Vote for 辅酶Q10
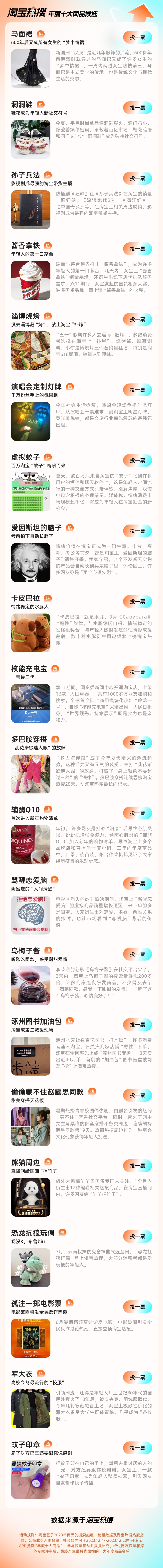Viewport: 163px width, 1568px height. pyautogui.click(x=137, y=813)
